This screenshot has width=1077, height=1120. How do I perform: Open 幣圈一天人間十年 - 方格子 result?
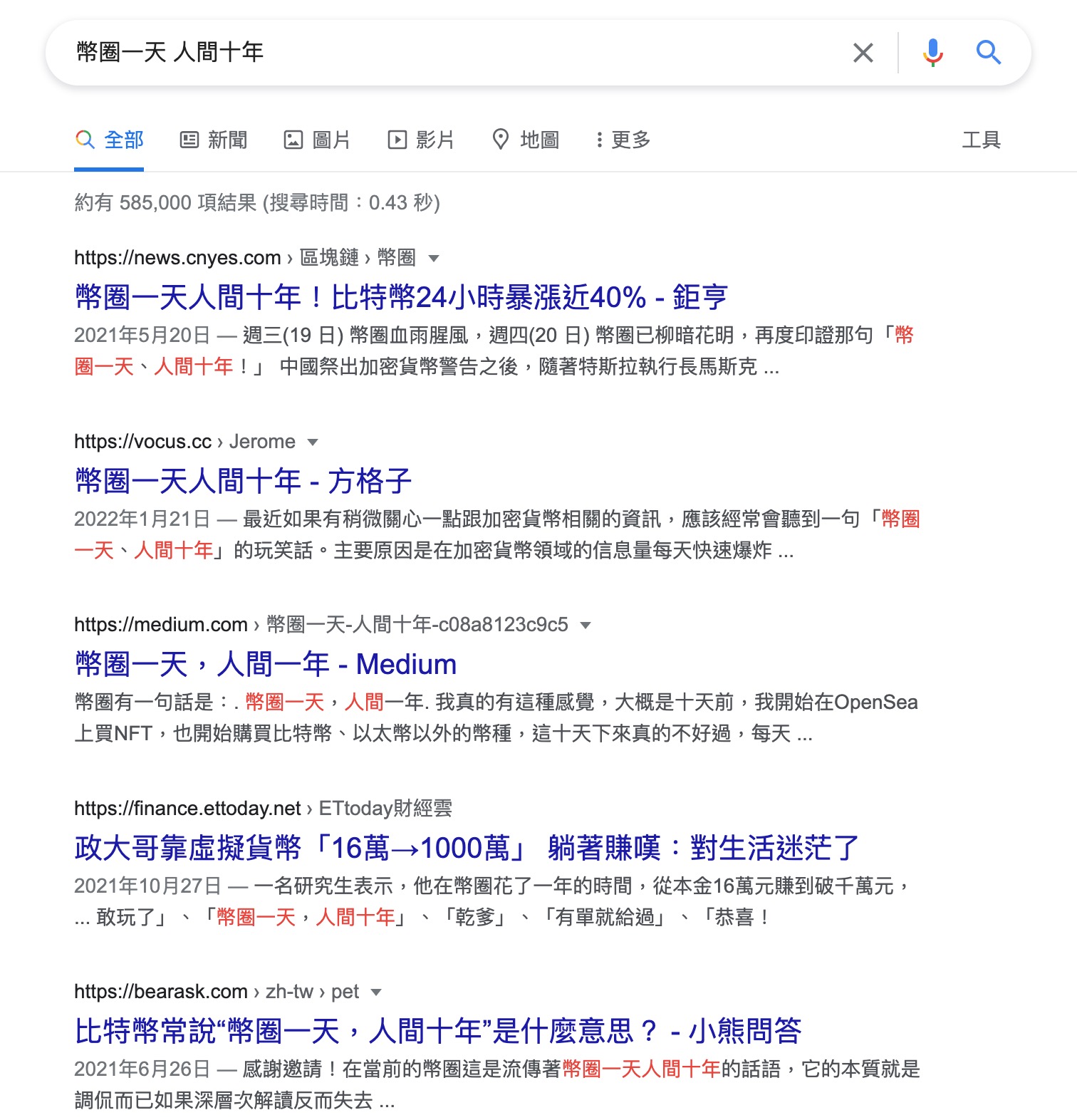click(x=243, y=481)
